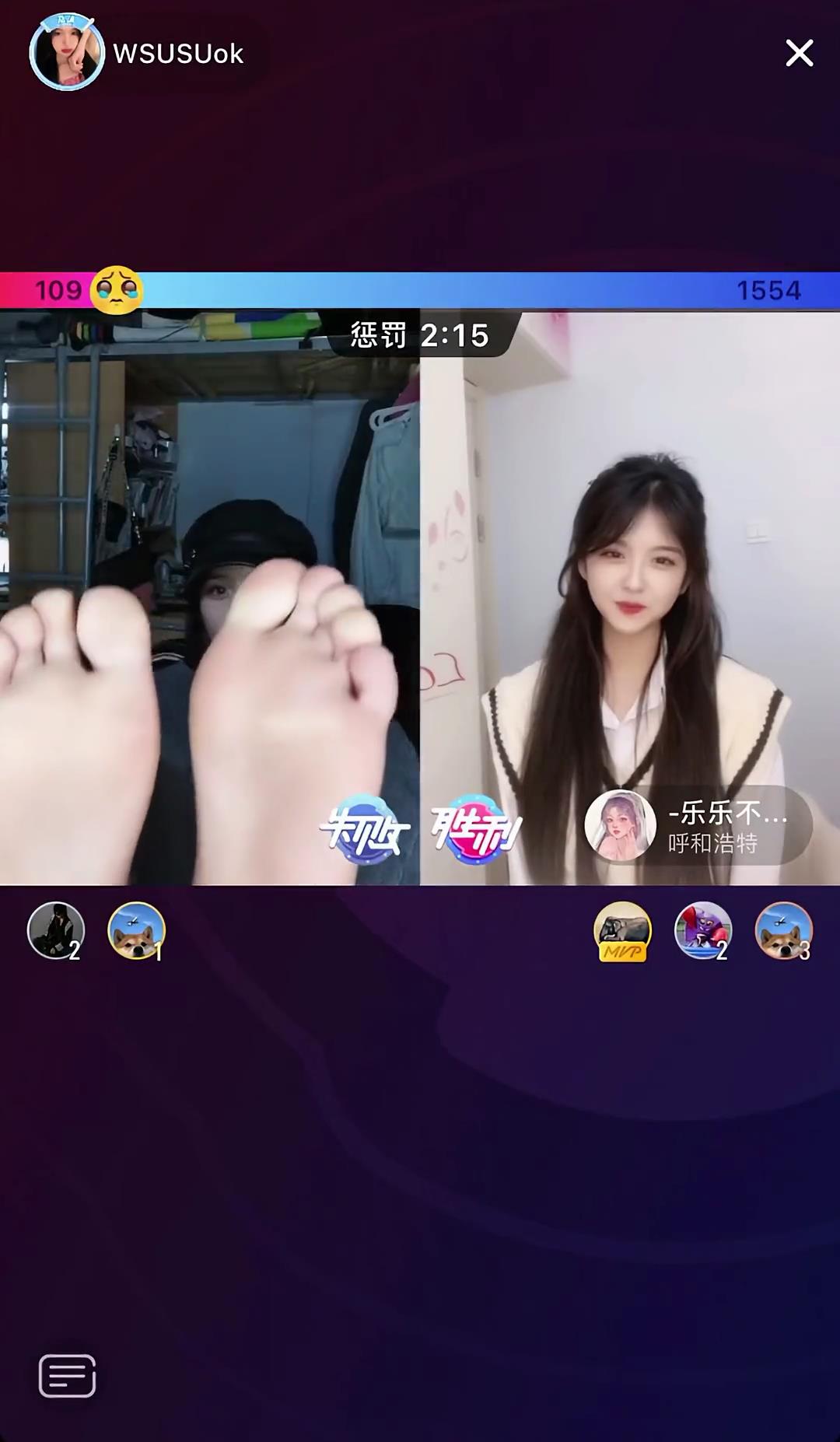
Task: Open the Shiba dog contributor ranked 1
Action: click(x=135, y=930)
